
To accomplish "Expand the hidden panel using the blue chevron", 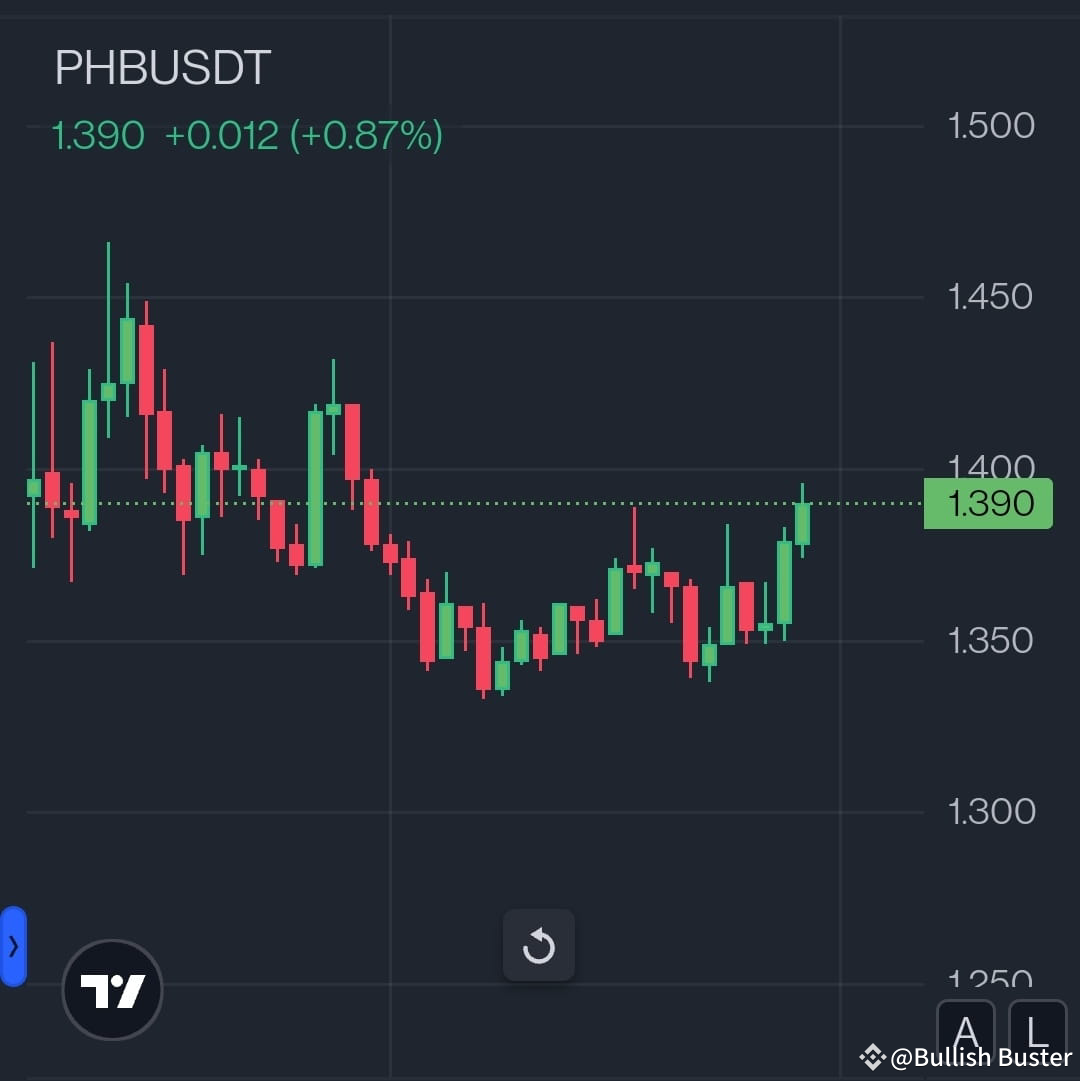I will pos(13,946).
